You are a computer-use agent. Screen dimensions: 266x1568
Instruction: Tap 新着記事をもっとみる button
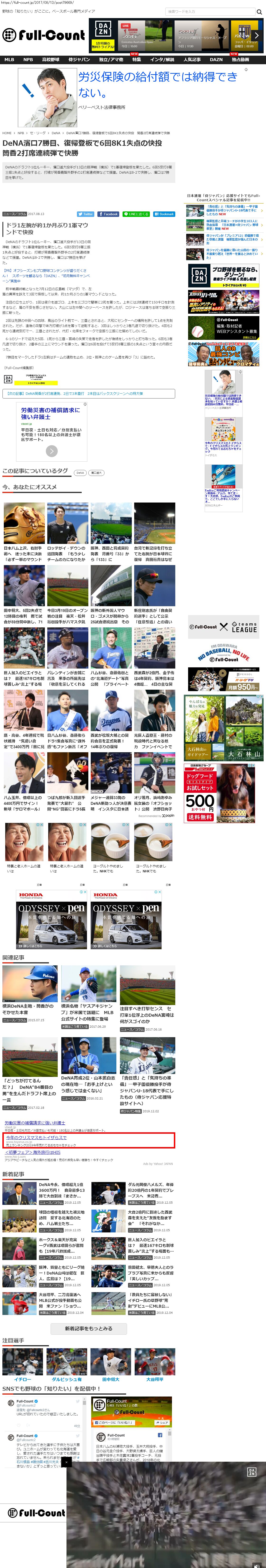coord(89,1328)
